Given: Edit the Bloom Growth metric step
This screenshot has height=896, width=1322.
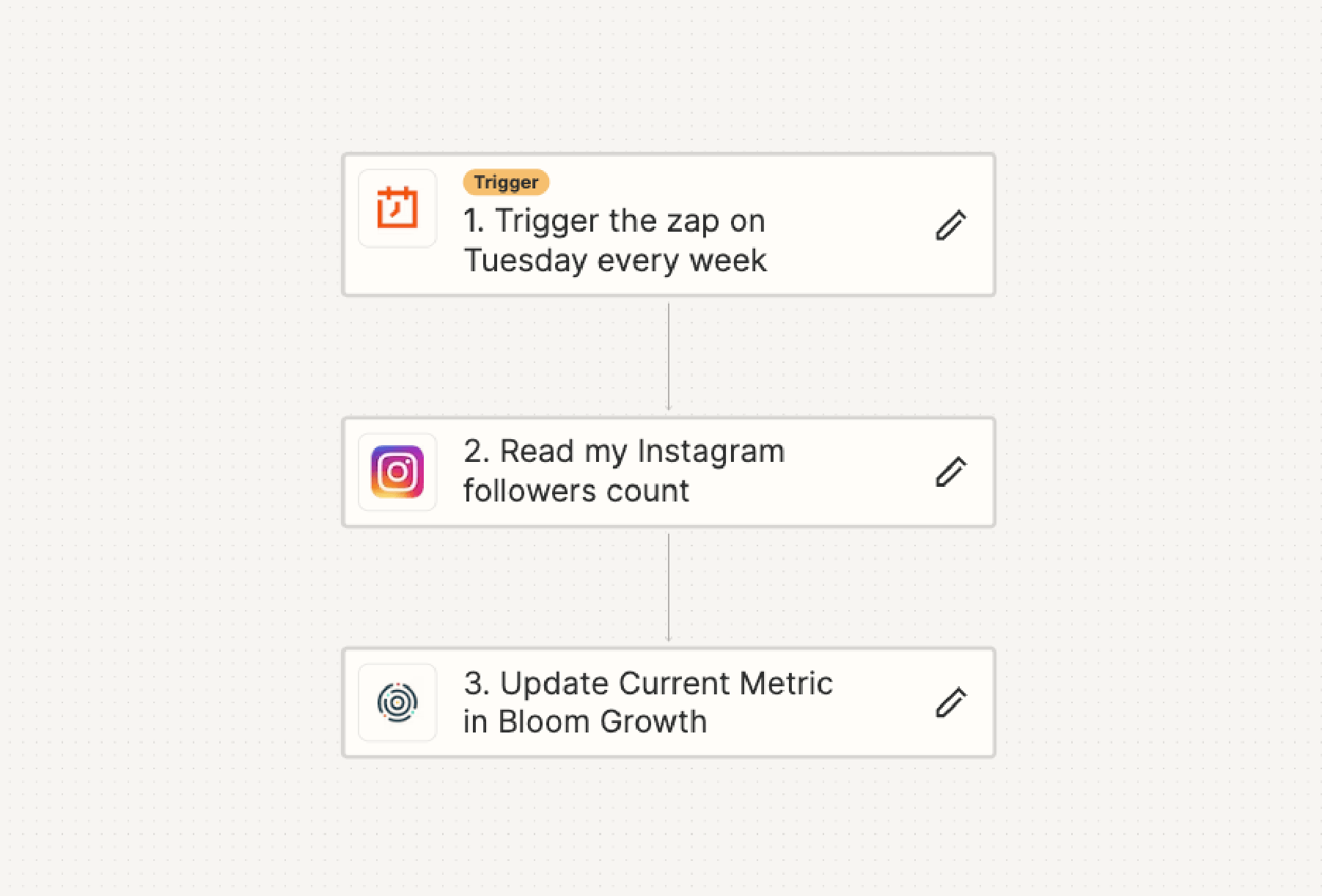Looking at the screenshot, I should 950,702.
